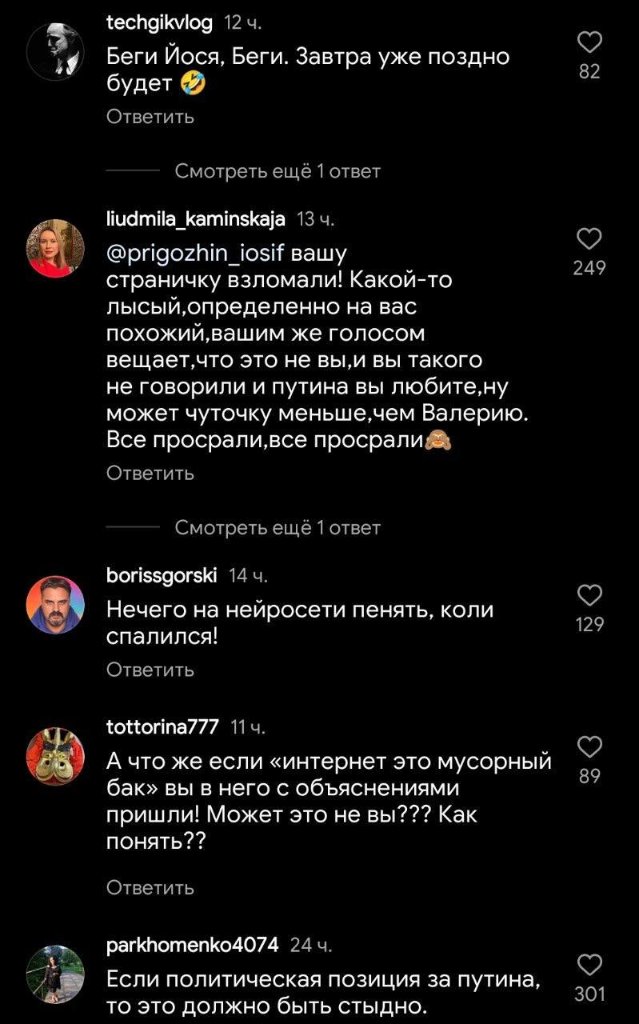
Task: Like techgikvlog's comment
Action: [x=590, y=43]
